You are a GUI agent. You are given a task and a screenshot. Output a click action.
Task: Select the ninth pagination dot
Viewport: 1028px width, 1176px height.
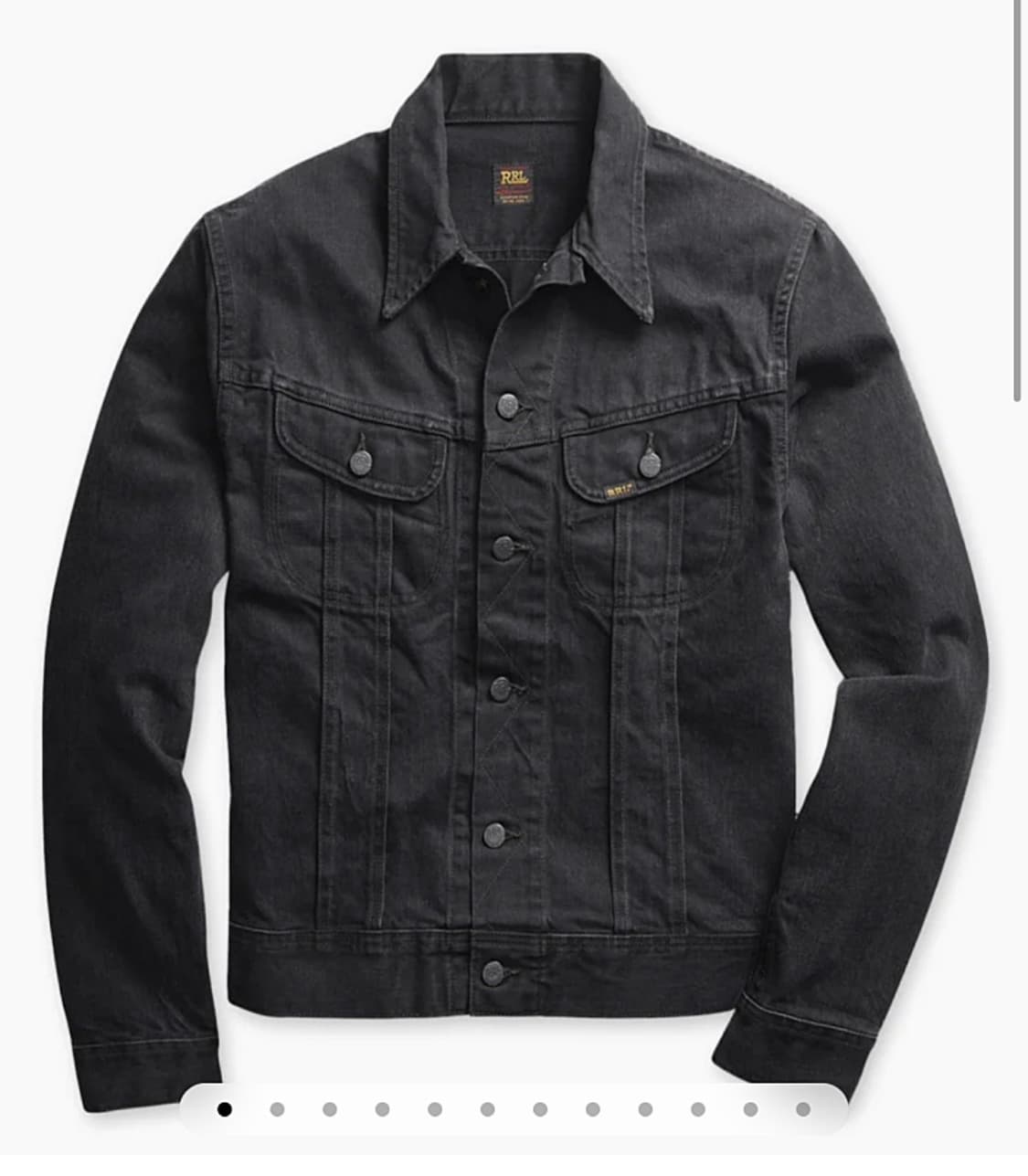[x=646, y=1108]
